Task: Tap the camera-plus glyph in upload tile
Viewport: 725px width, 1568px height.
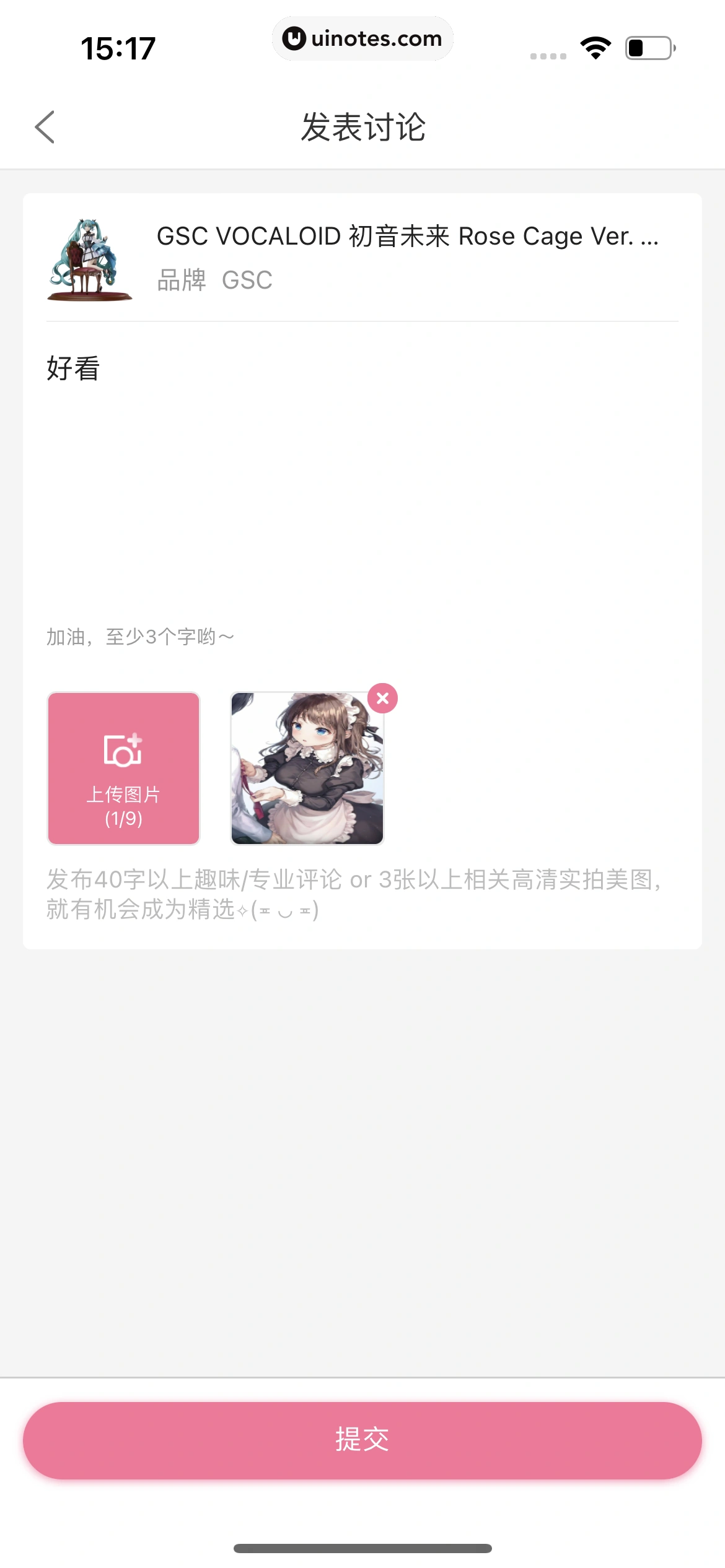Action: tap(123, 751)
